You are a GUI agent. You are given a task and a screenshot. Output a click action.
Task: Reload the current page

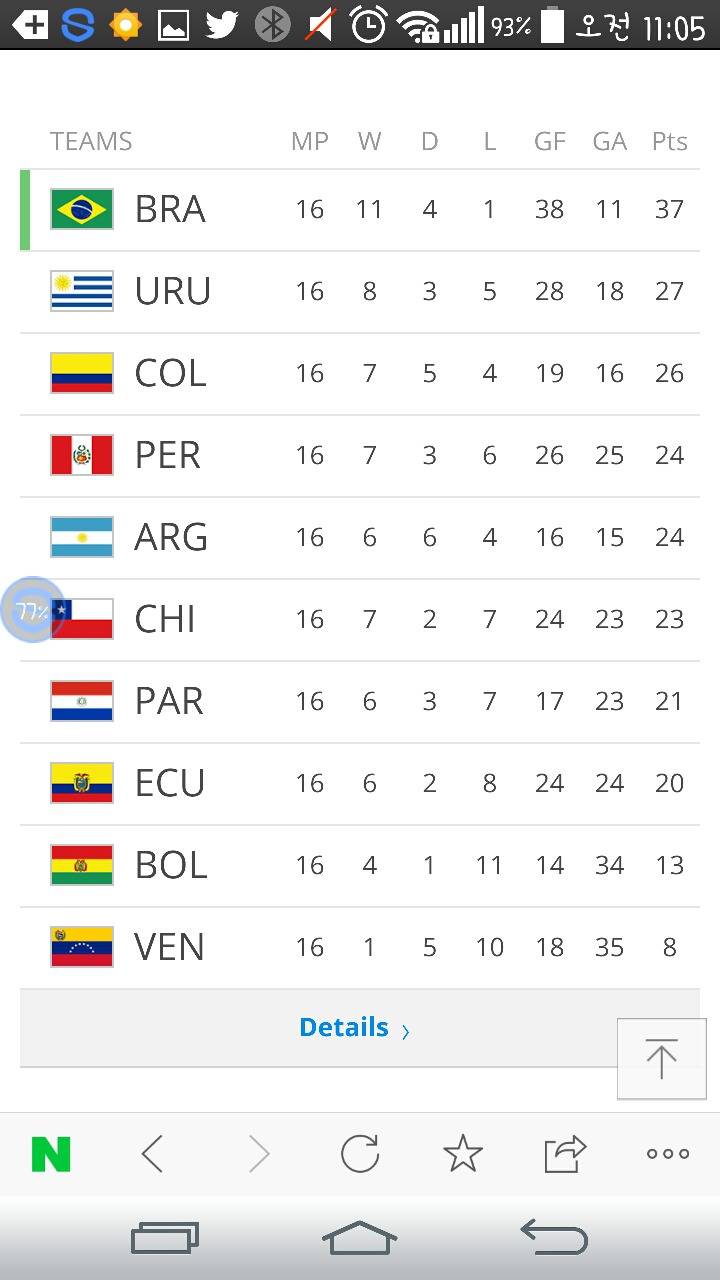coord(360,1154)
